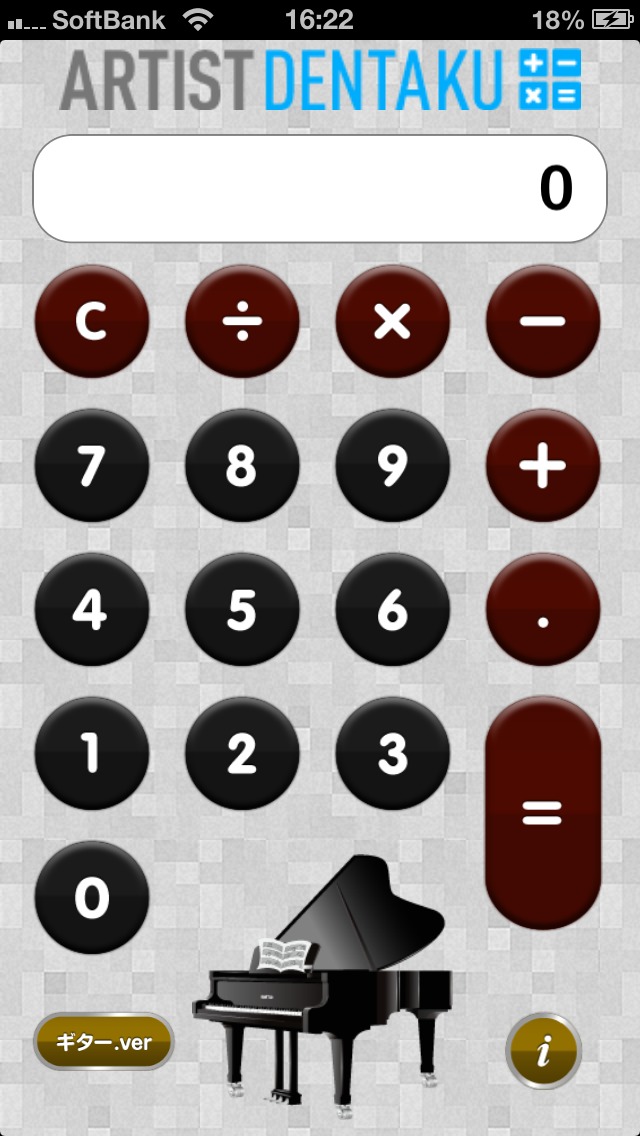Enter the digit 1
This screenshot has height=1136, width=640.
point(92,754)
